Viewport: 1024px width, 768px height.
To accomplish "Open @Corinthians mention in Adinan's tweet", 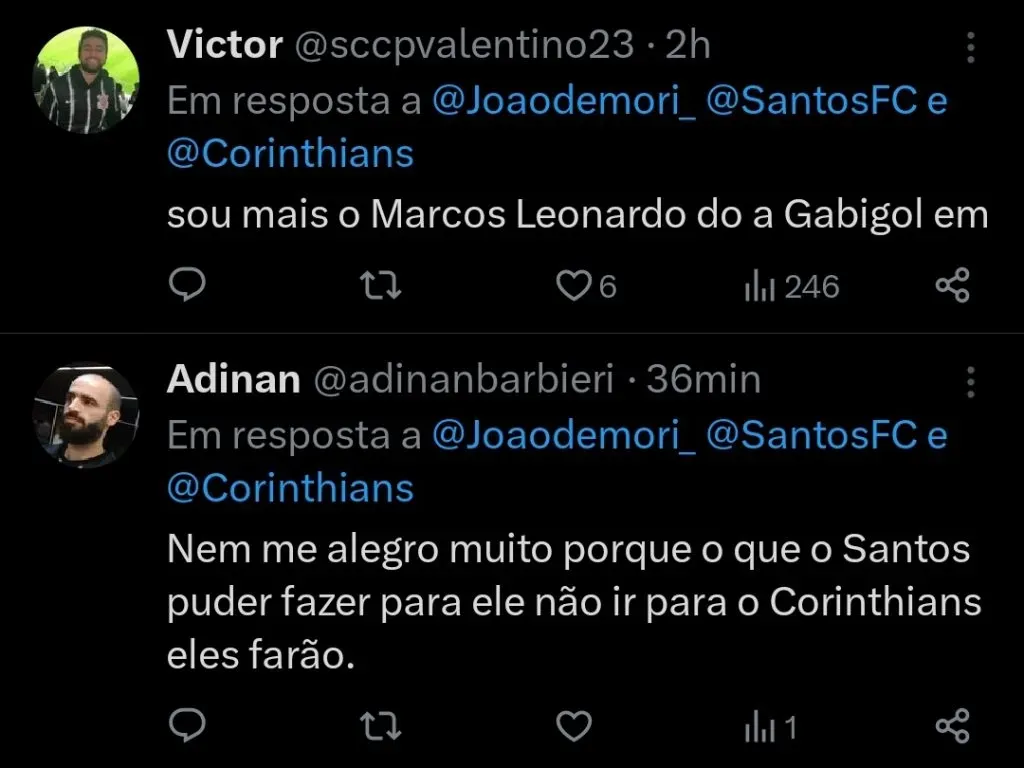I will (290, 488).
